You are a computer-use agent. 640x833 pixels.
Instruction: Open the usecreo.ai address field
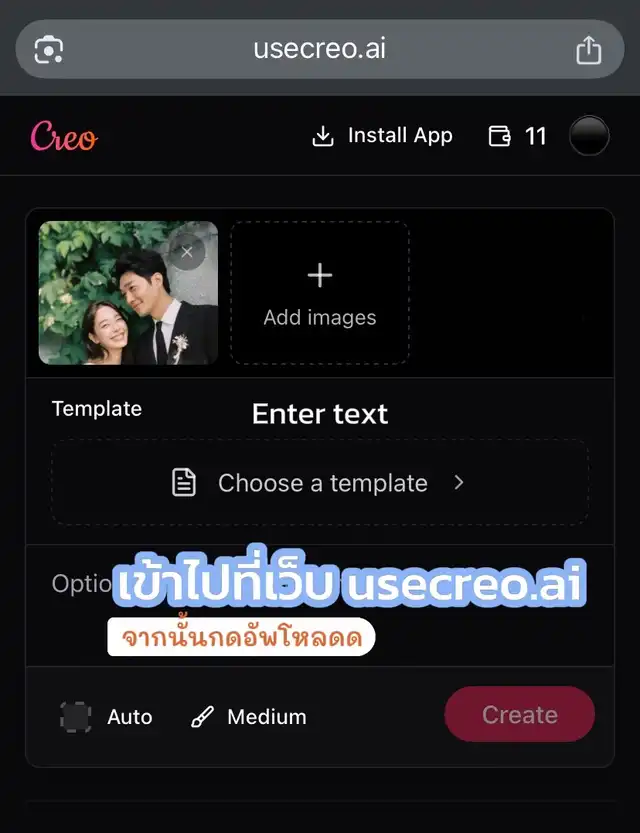(x=320, y=49)
